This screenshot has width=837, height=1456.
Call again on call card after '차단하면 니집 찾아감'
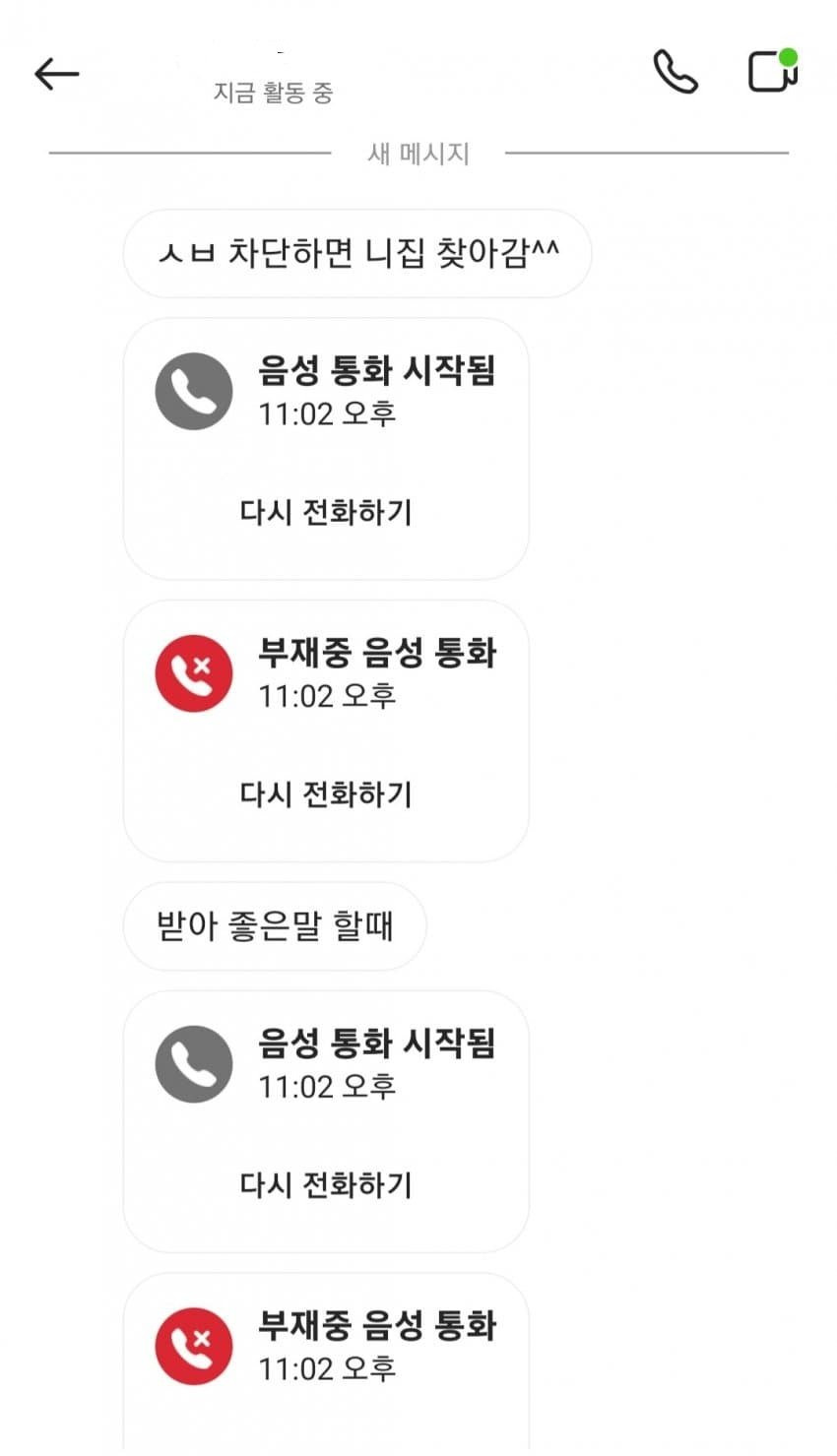pyautogui.click(x=326, y=512)
